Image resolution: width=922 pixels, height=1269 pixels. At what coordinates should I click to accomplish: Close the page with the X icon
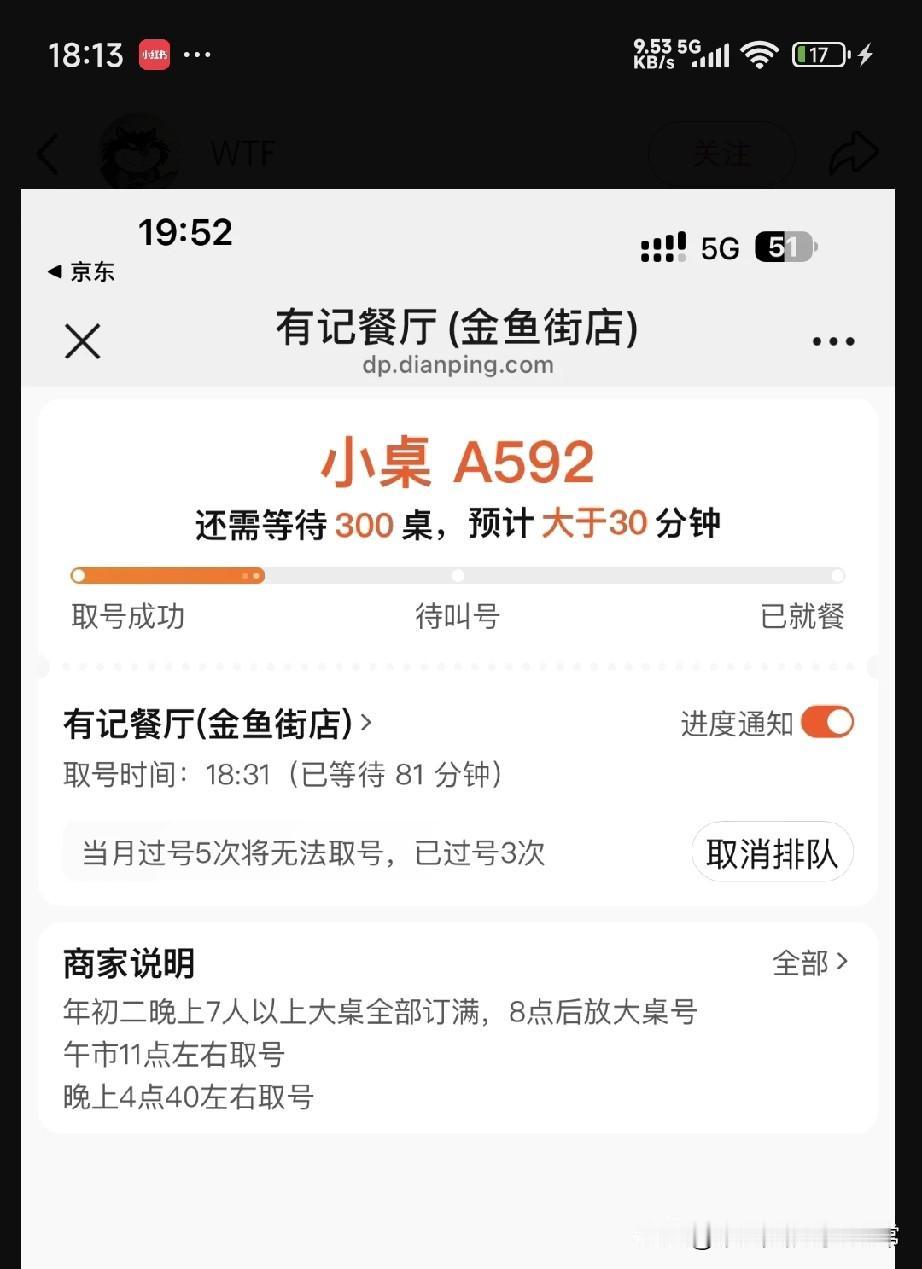83,341
